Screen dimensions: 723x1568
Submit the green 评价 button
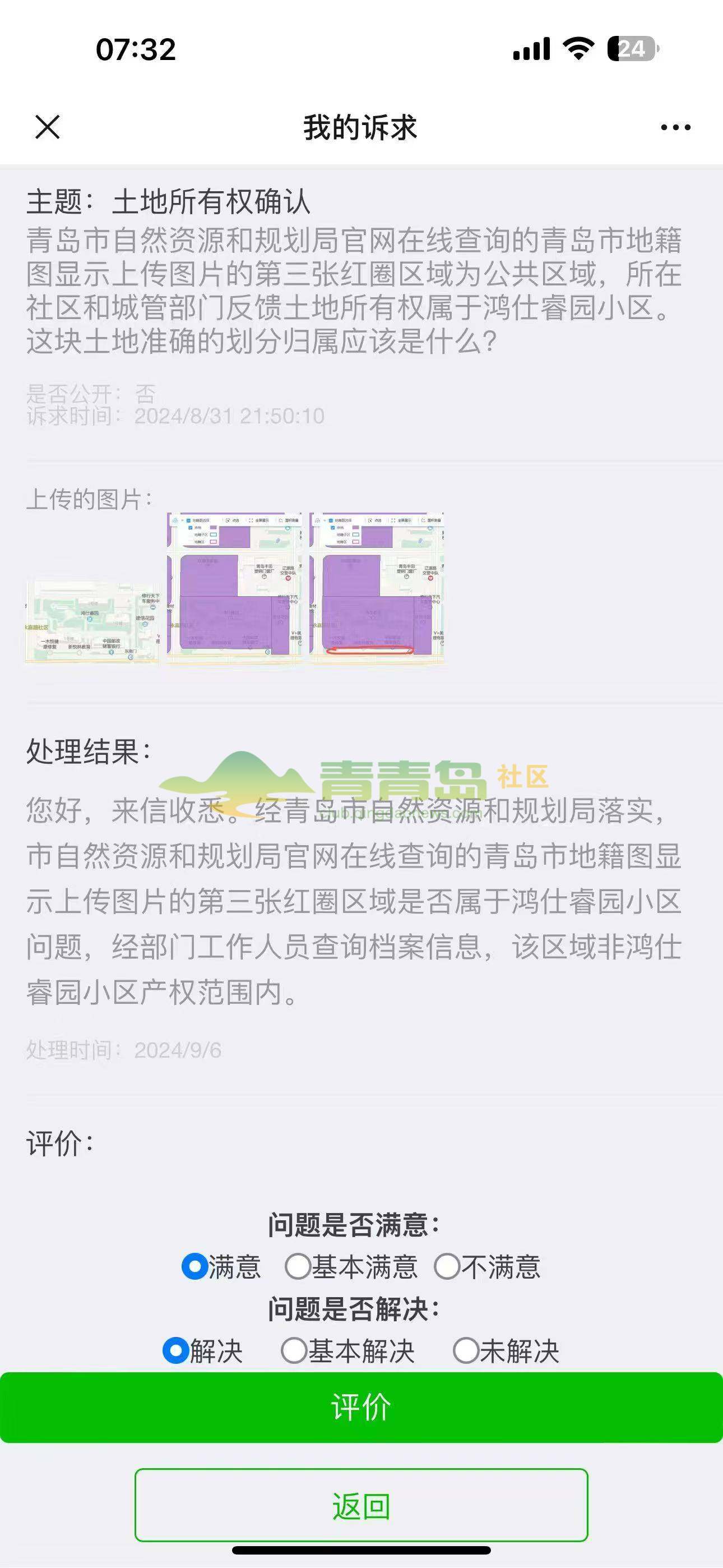point(361,1407)
